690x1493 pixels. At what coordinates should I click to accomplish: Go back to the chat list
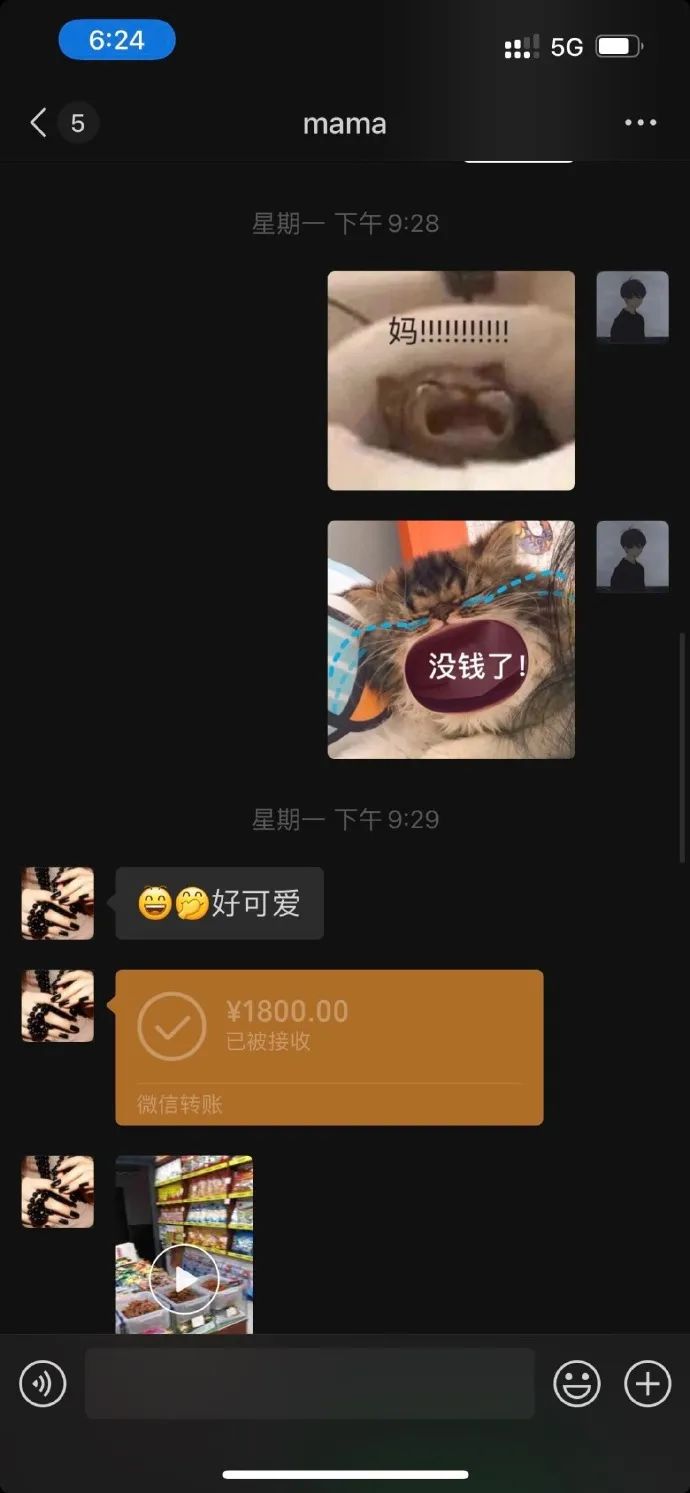(40, 123)
